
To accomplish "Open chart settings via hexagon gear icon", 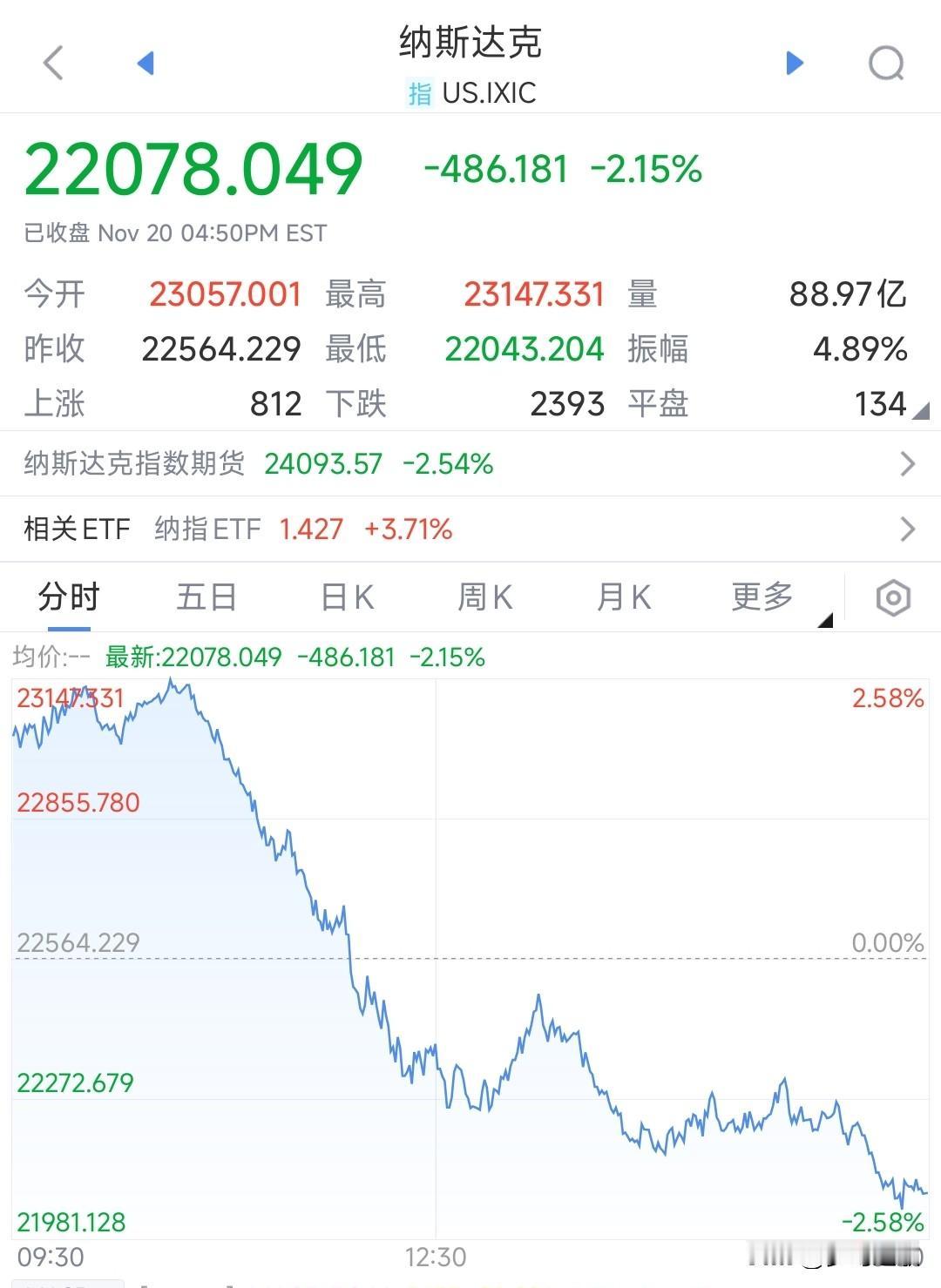I will [892, 597].
